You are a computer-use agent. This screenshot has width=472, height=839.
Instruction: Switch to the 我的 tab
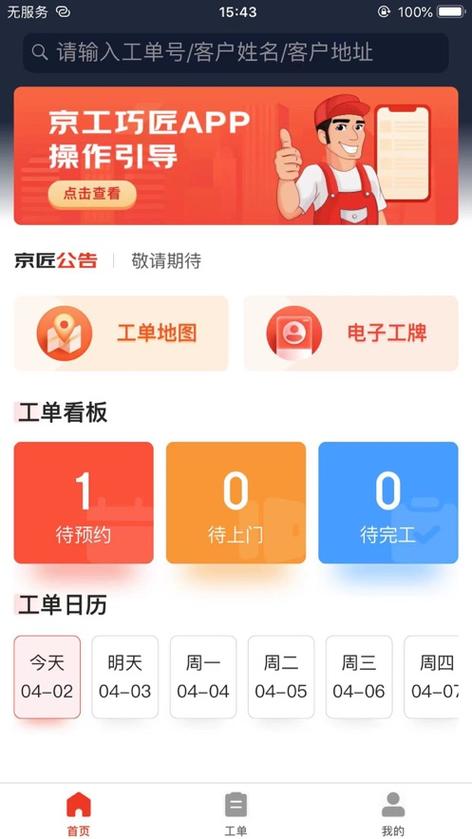[x=393, y=813]
